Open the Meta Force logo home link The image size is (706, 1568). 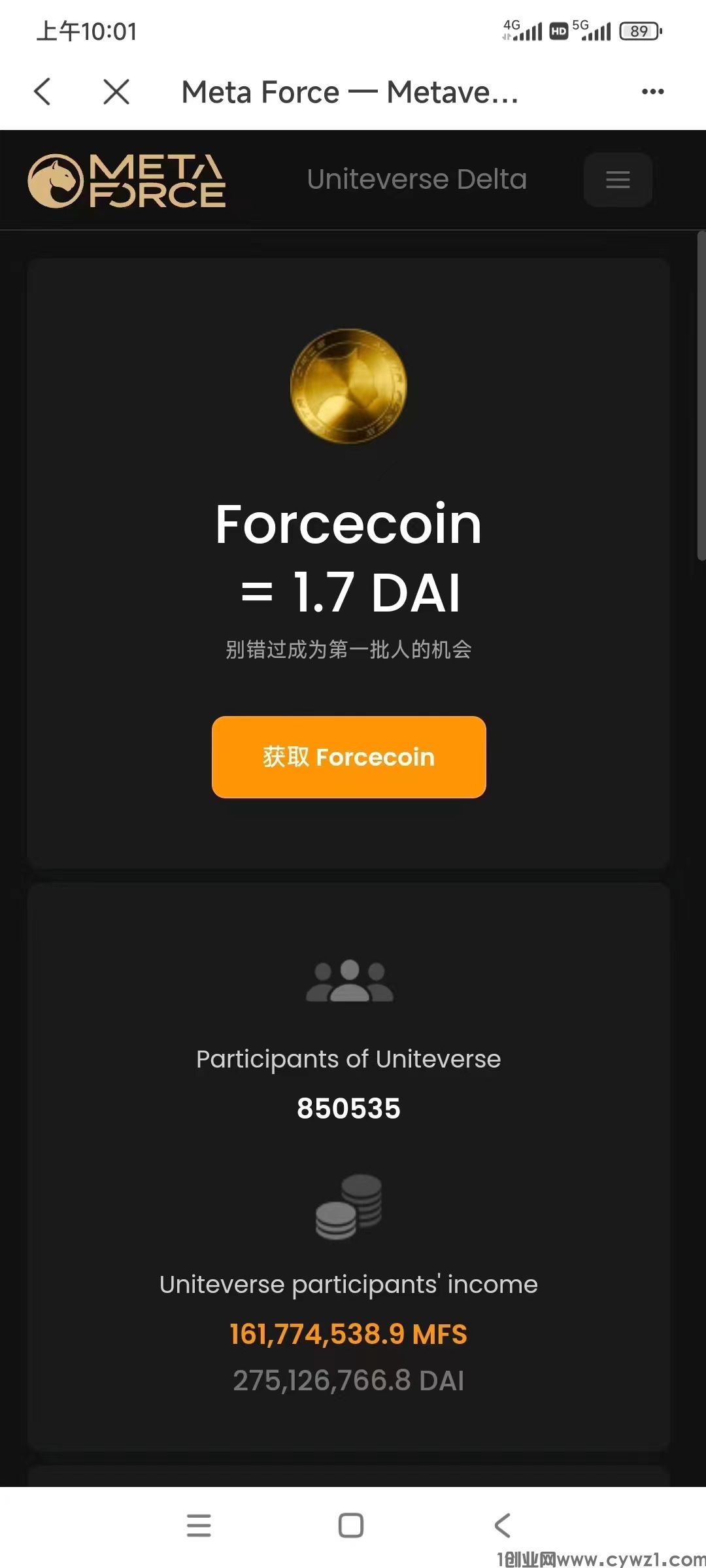tap(127, 181)
